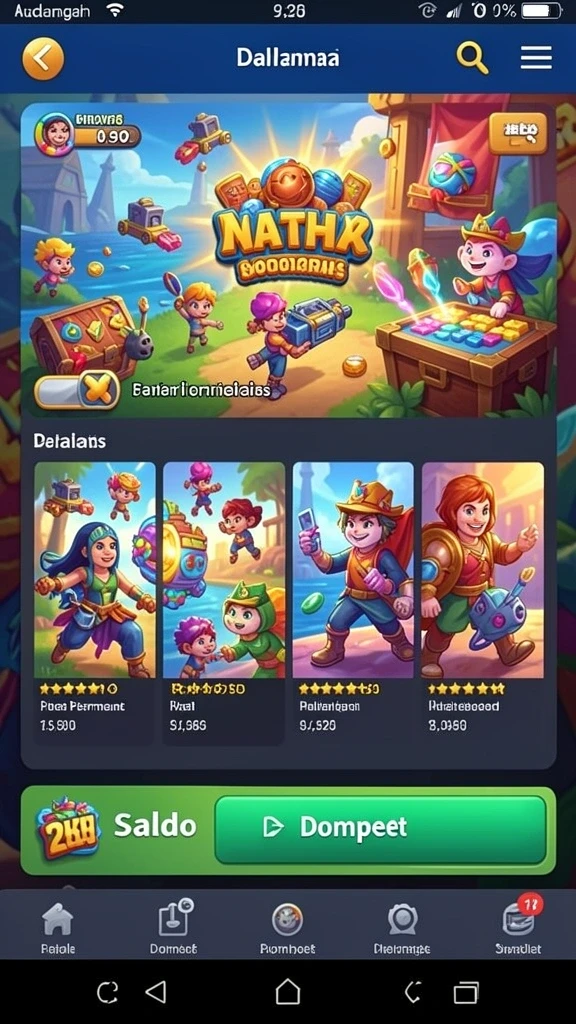The height and width of the screenshot is (1024, 576).
Task: Open the search magnifier
Action: tap(472, 58)
